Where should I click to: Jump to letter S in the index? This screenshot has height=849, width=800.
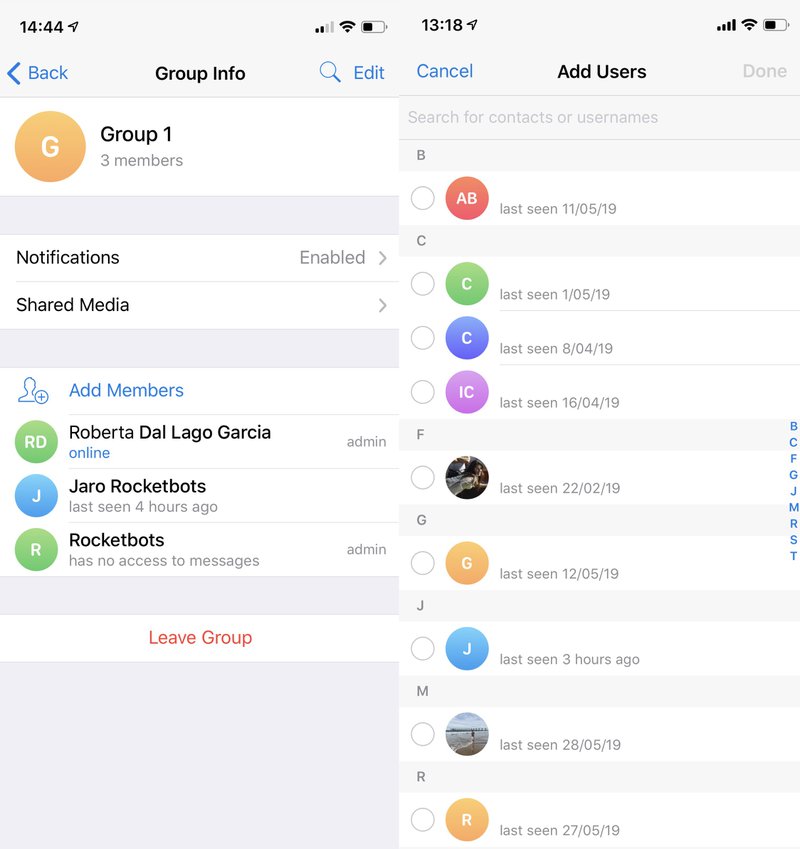click(793, 540)
